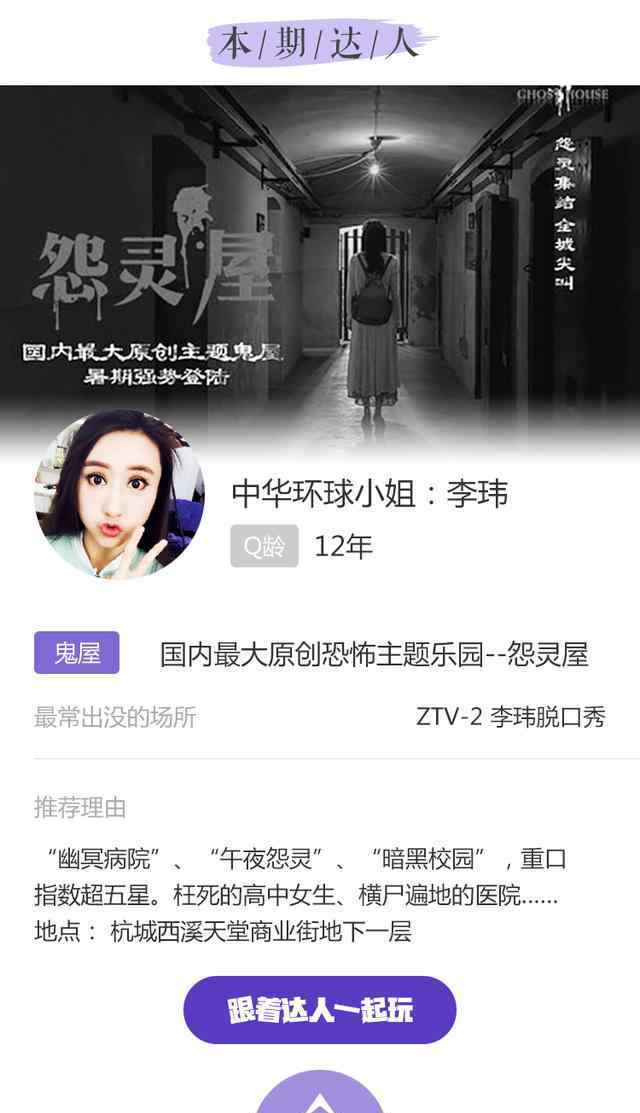The width and height of the screenshot is (640, 1113).
Task: Open 李玮's profile avatar
Action: point(120,495)
